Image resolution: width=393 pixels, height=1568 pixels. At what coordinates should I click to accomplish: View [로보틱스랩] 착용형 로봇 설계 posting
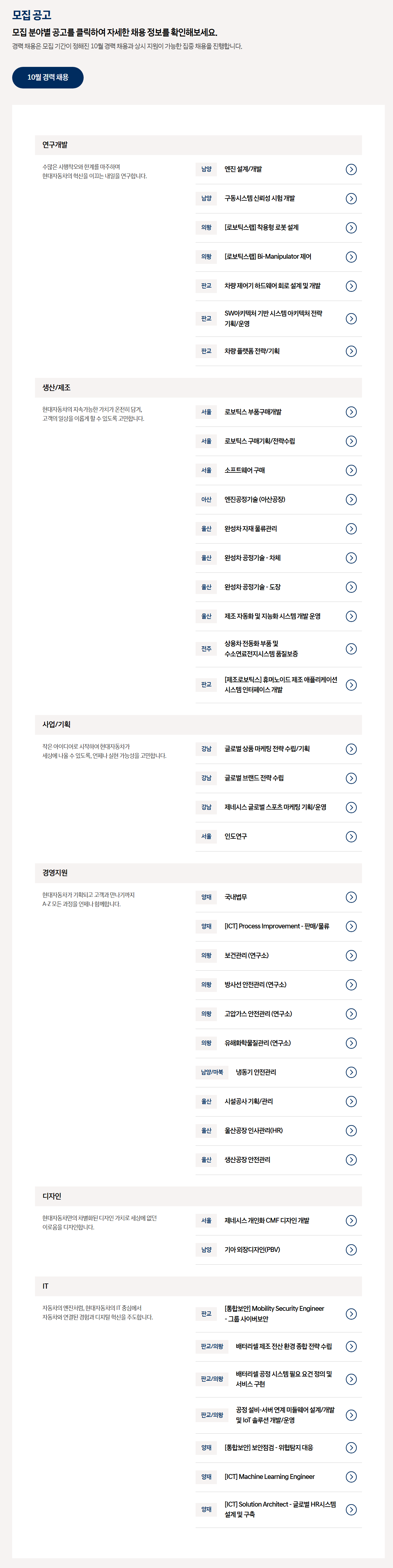278,228
